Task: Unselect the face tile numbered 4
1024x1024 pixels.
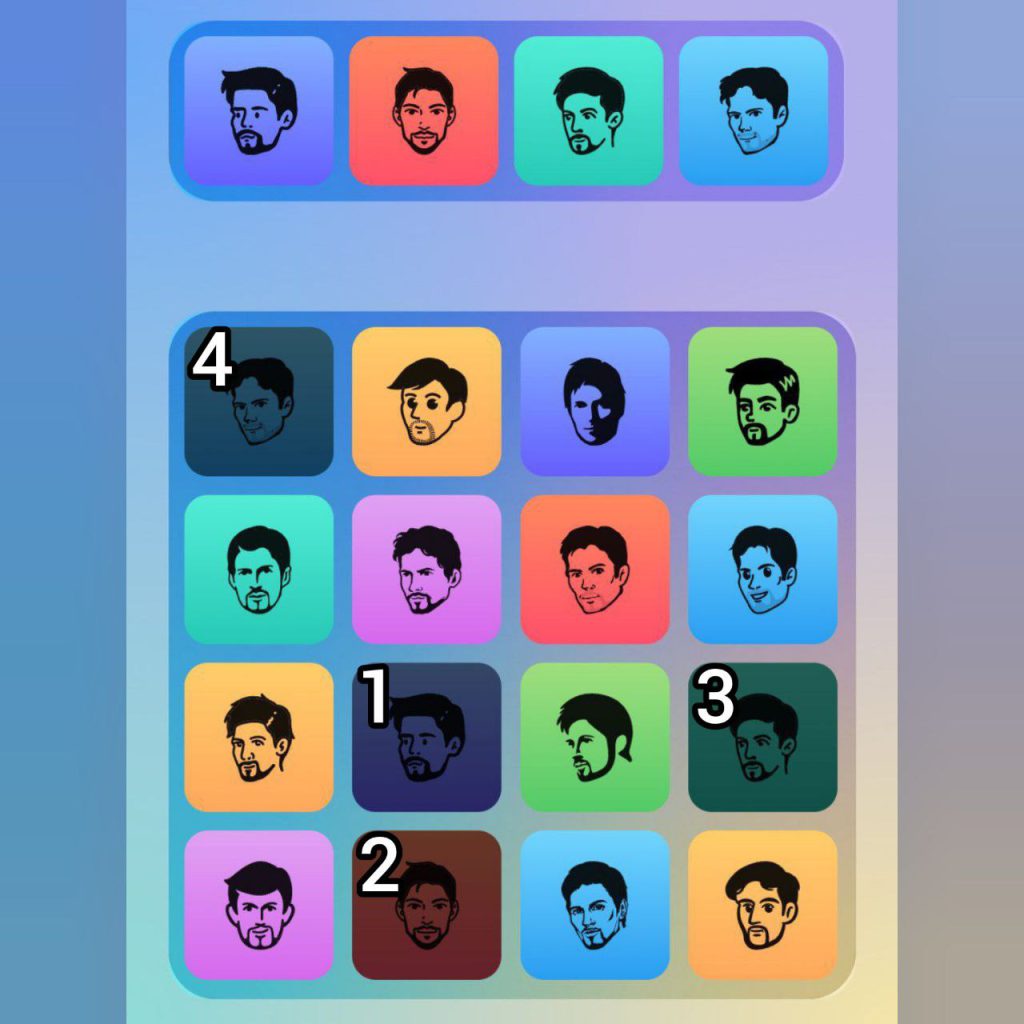Action: (258, 401)
